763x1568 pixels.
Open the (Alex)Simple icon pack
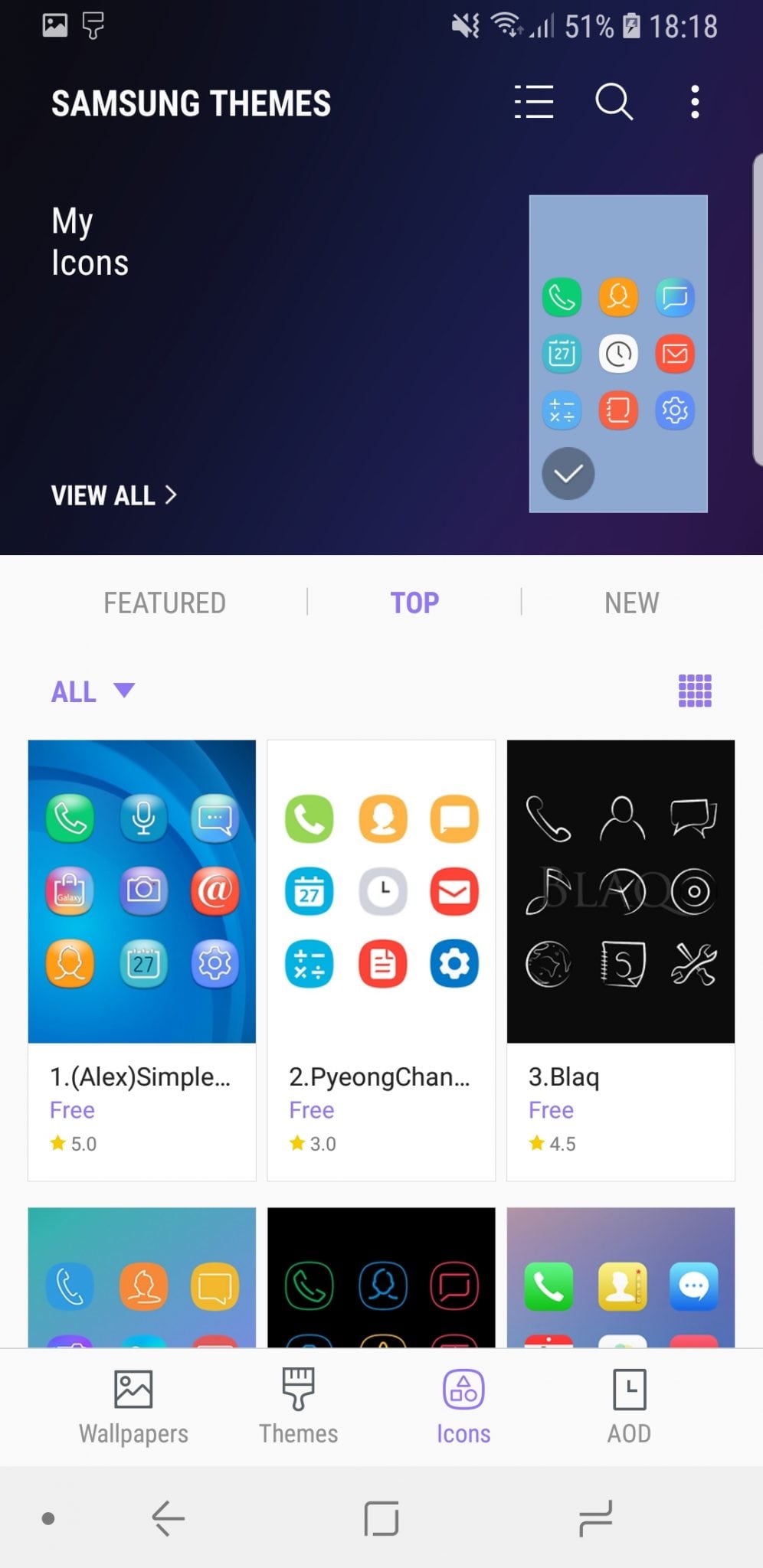(x=142, y=960)
